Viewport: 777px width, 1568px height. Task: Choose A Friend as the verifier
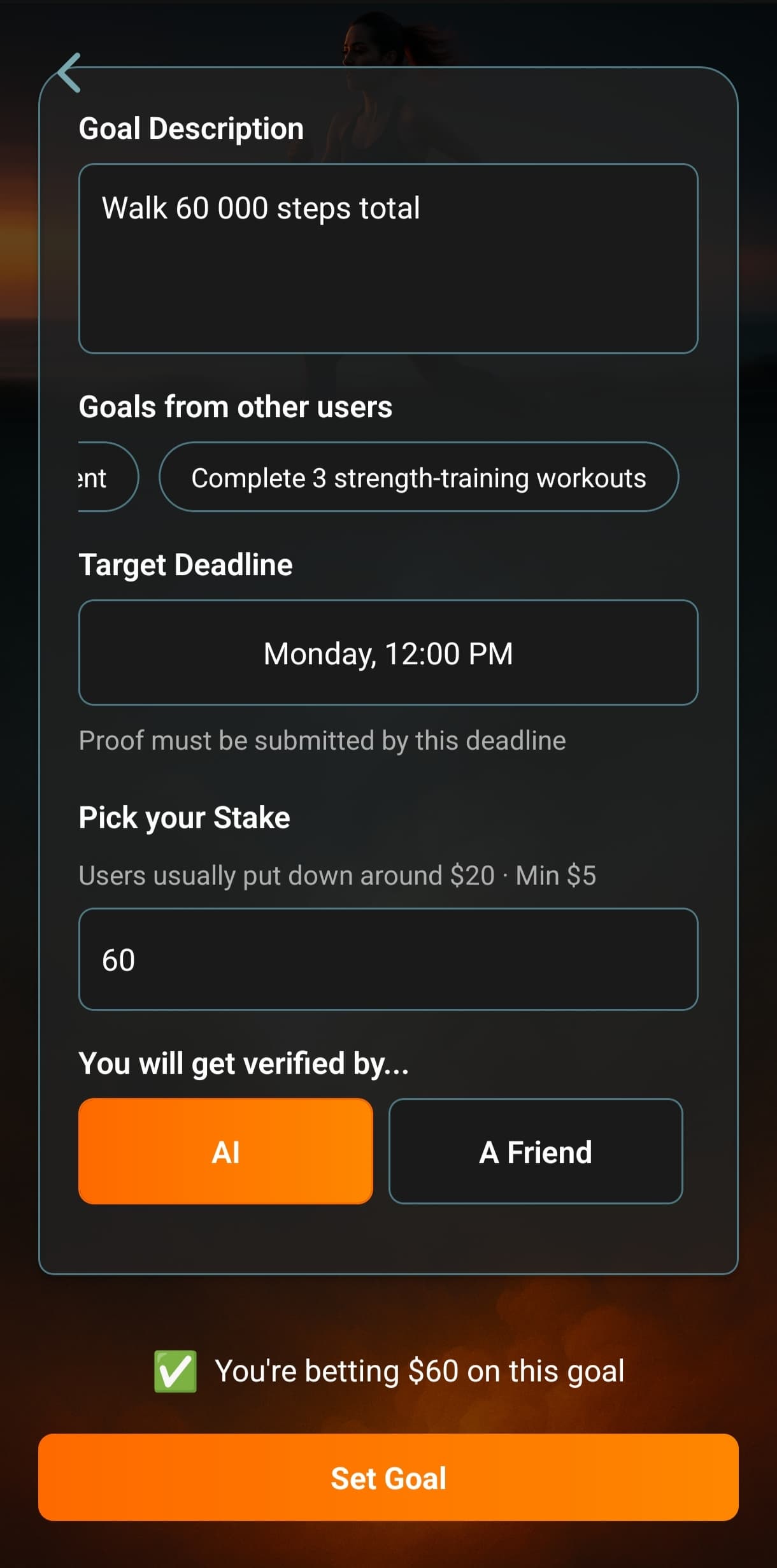coord(535,1151)
